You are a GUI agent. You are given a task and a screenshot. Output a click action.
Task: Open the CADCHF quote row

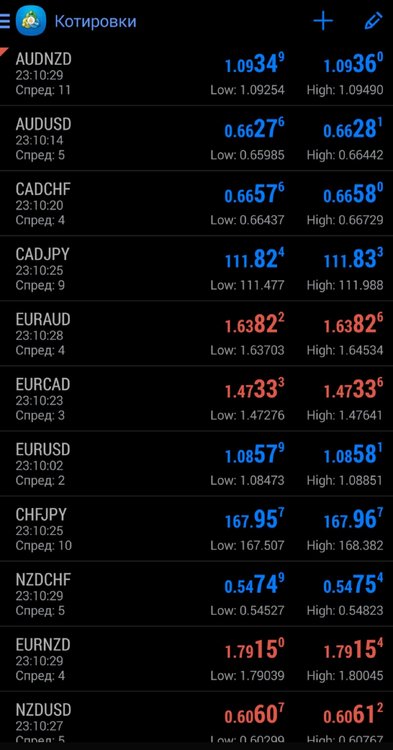pyautogui.click(x=196, y=203)
